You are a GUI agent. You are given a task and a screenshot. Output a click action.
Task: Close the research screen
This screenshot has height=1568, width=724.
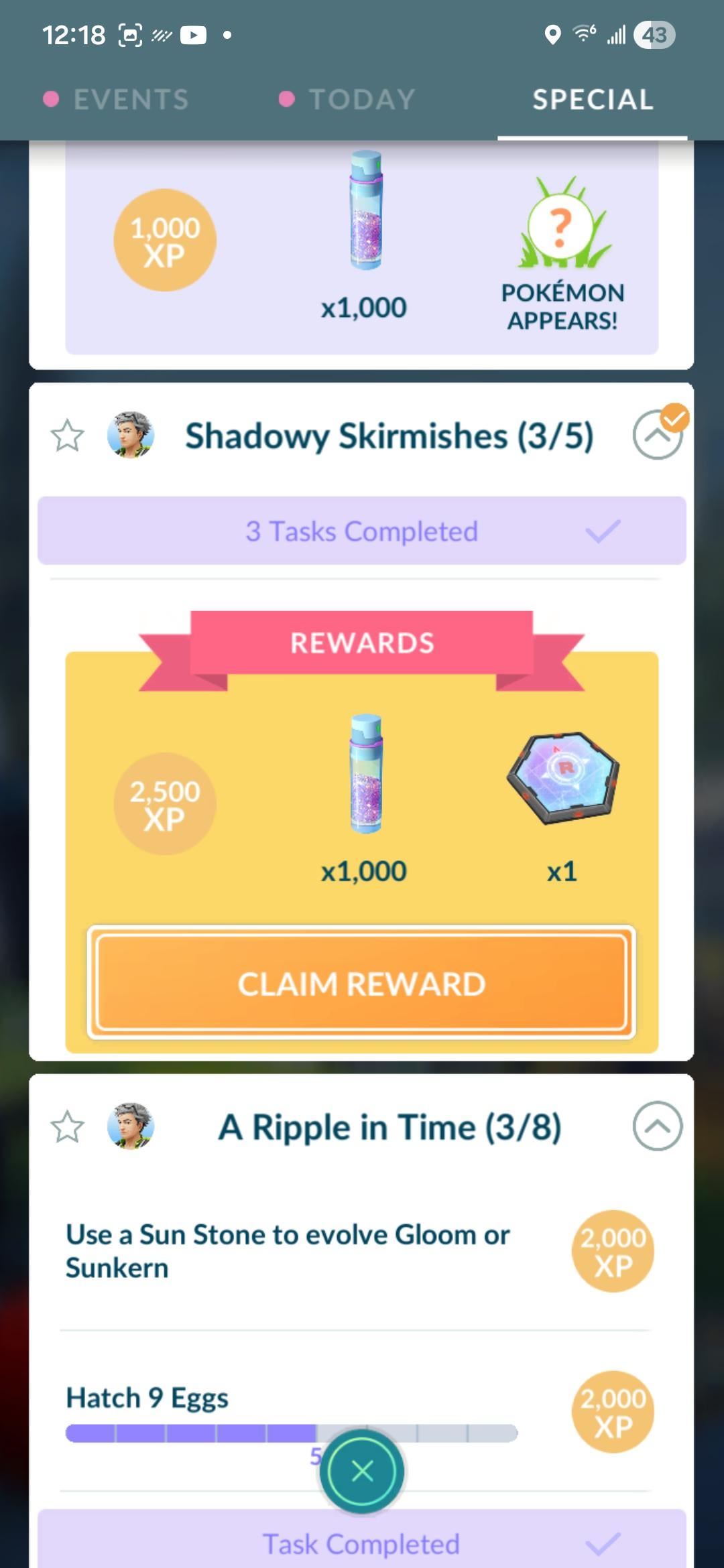coord(362,1471)
